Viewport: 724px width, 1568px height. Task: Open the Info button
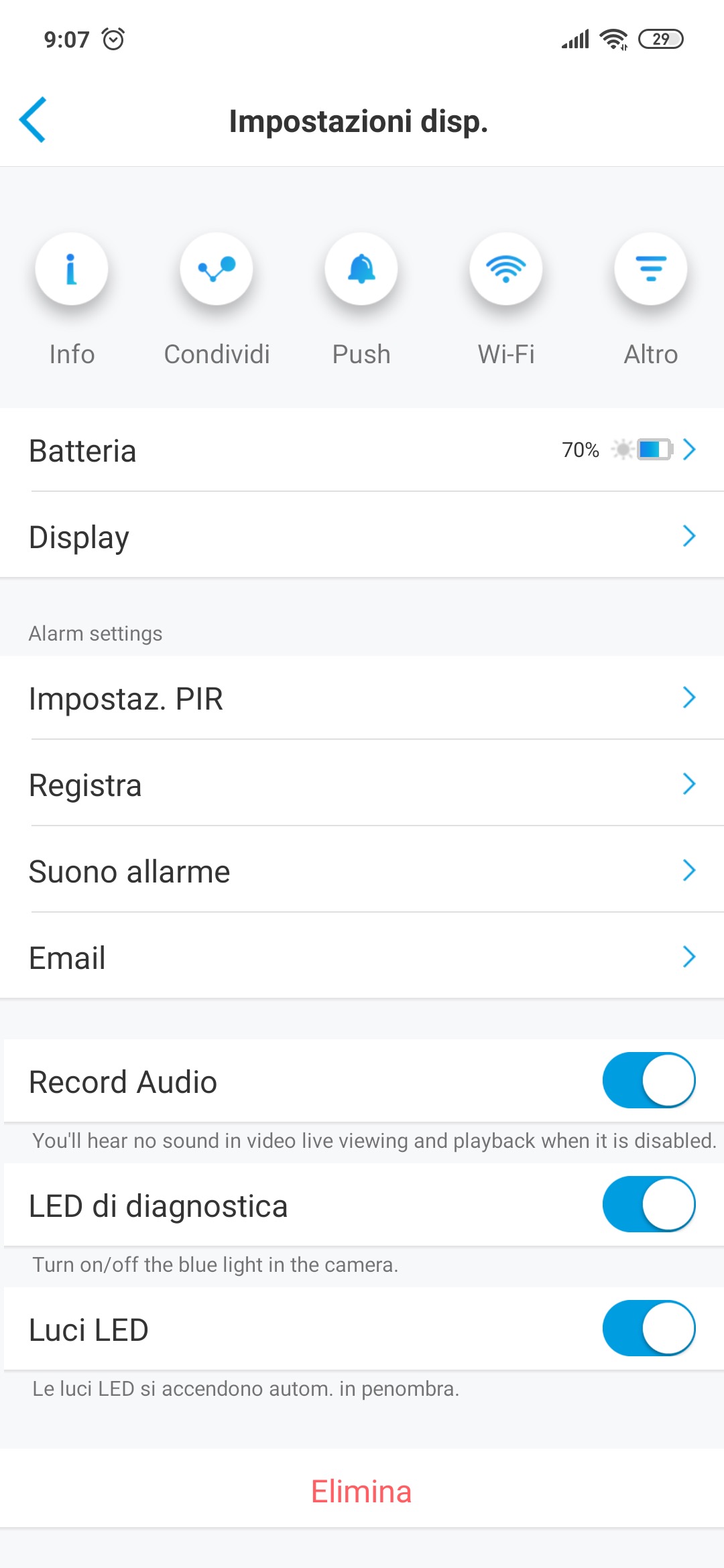coord(72,269)
